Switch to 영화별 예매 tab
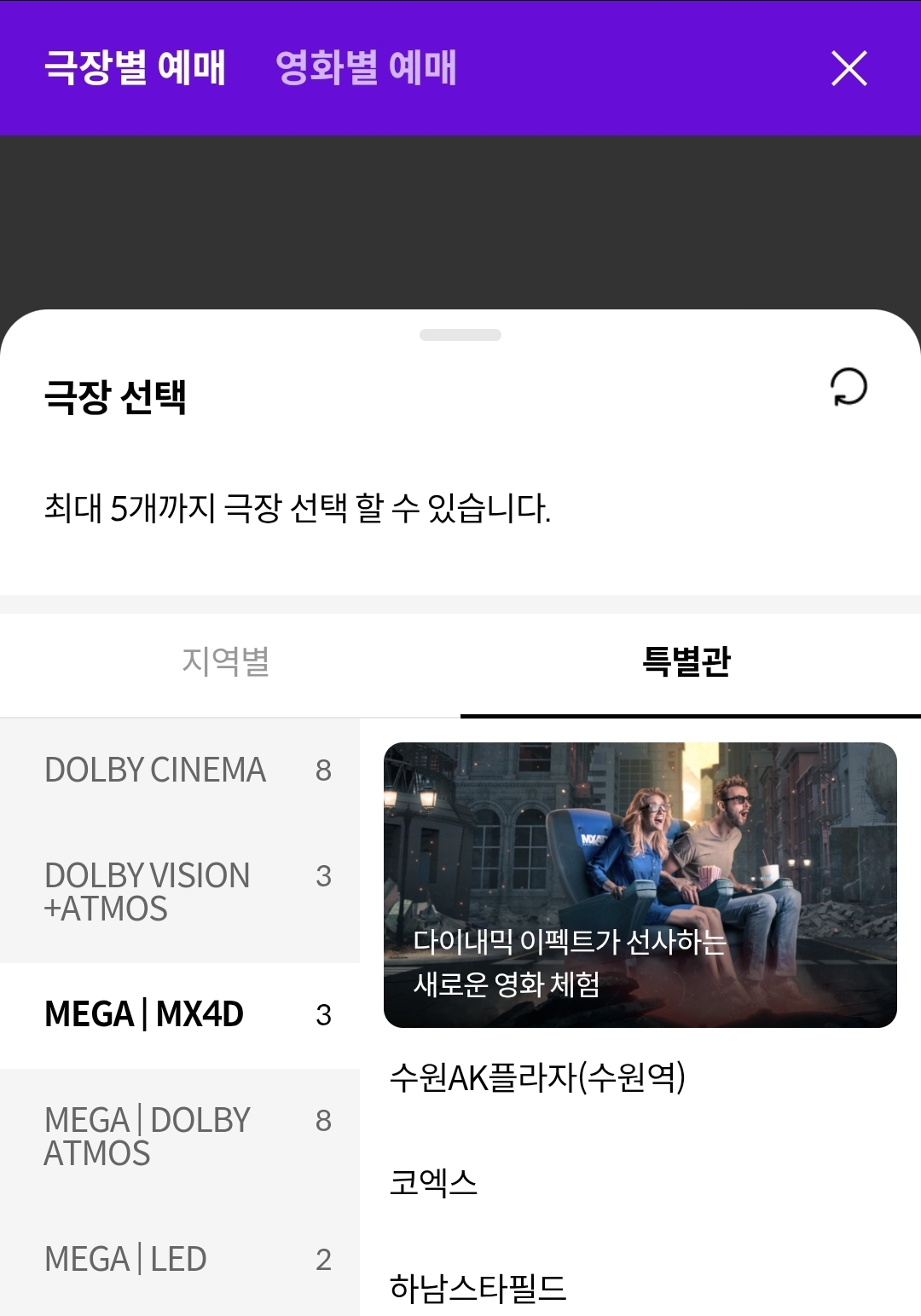The height and width of the screenshot is (1316, 921). tap(366, 67)
